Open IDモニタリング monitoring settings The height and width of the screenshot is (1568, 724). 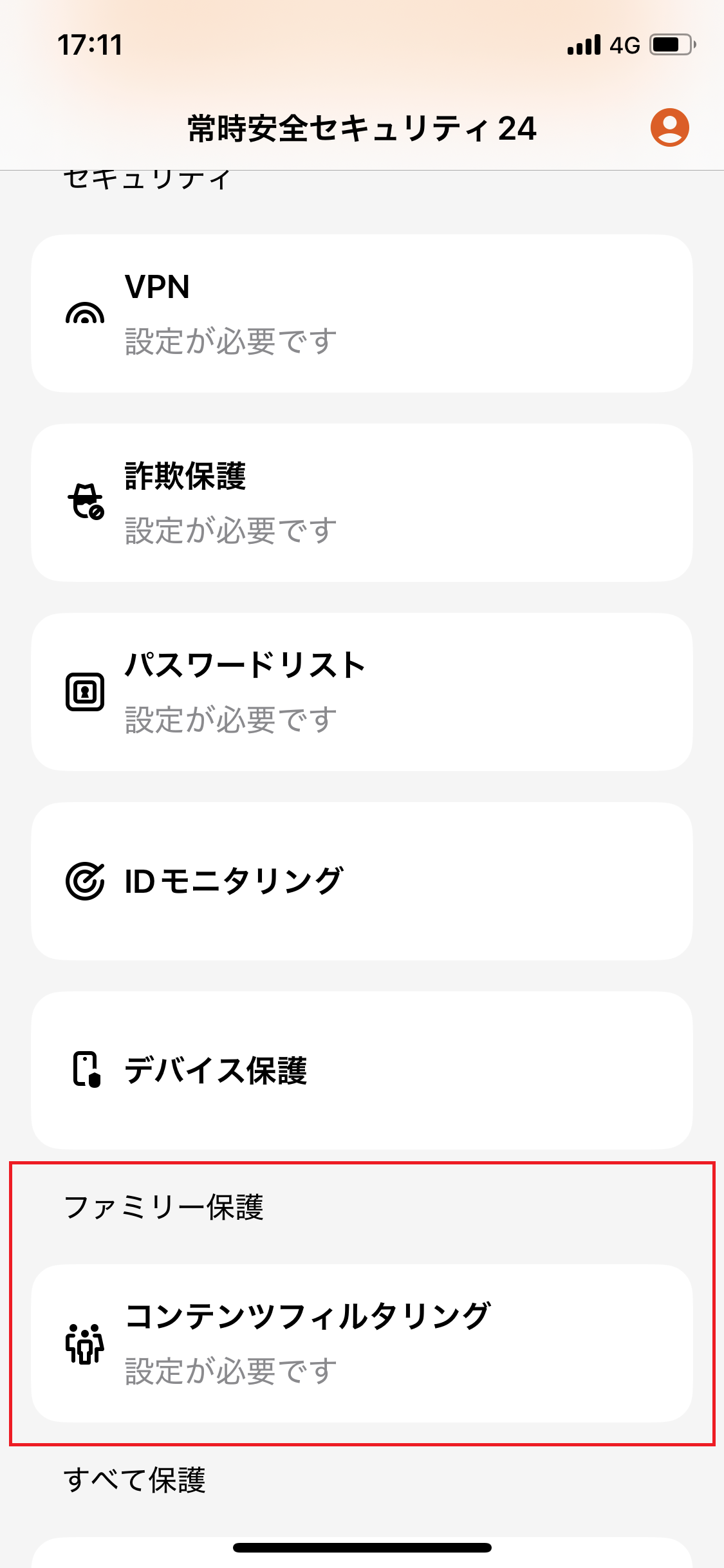point(362,881)
